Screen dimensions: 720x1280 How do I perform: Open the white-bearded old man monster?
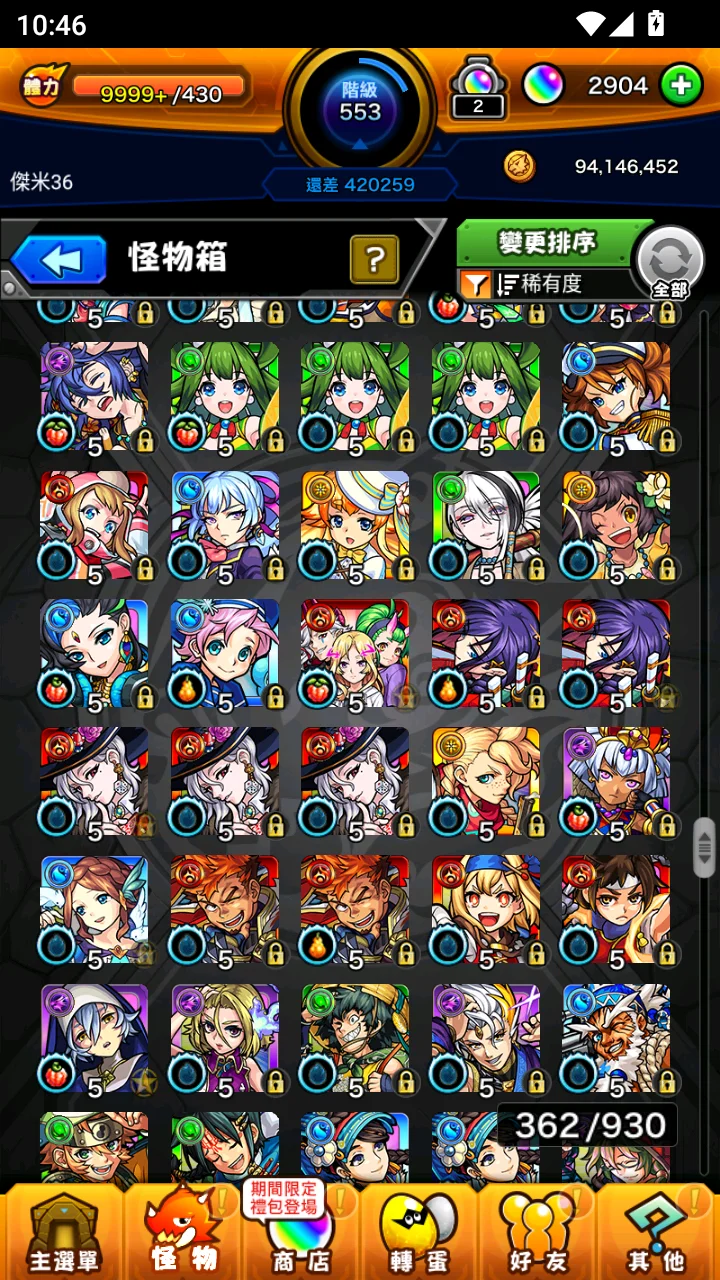[616, 1038]
